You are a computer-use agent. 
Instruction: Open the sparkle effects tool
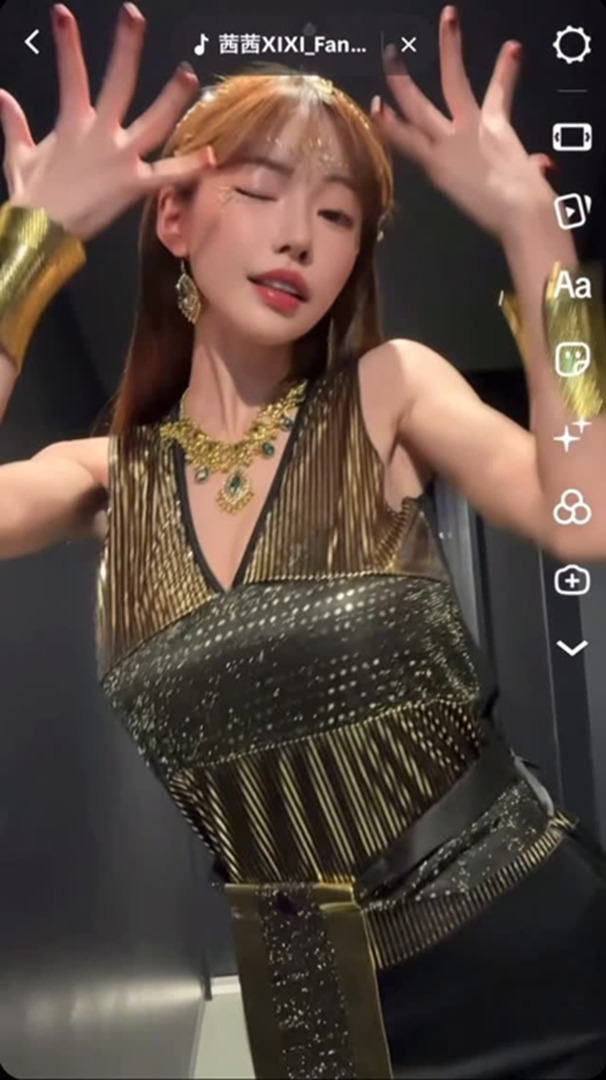572,434
